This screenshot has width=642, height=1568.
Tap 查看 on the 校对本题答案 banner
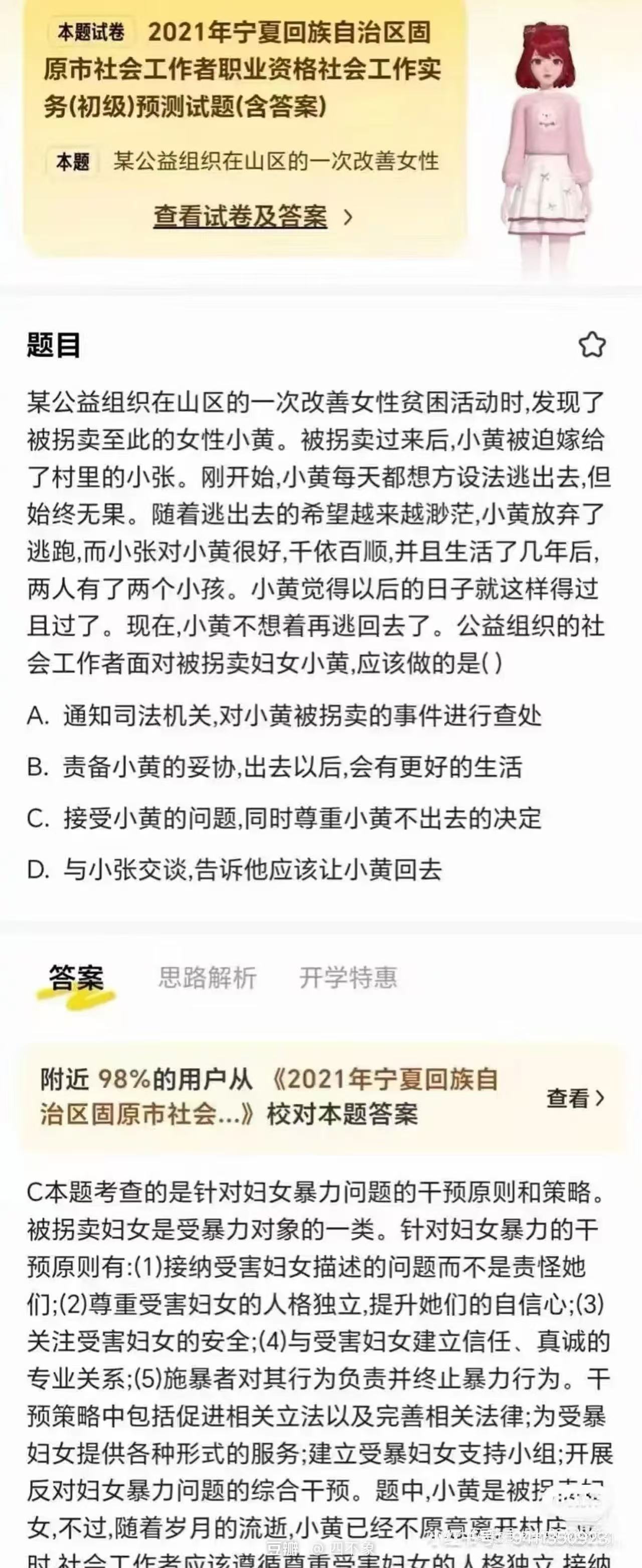(x=574, y=1098)
